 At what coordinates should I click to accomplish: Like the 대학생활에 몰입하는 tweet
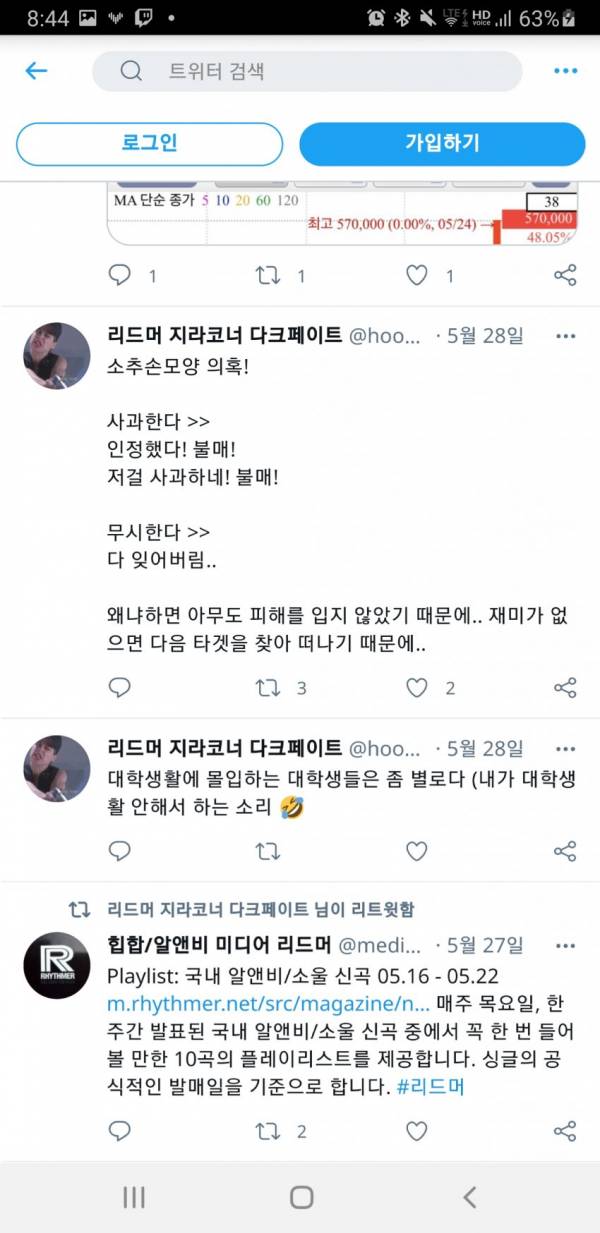click(x=417, y=851)
